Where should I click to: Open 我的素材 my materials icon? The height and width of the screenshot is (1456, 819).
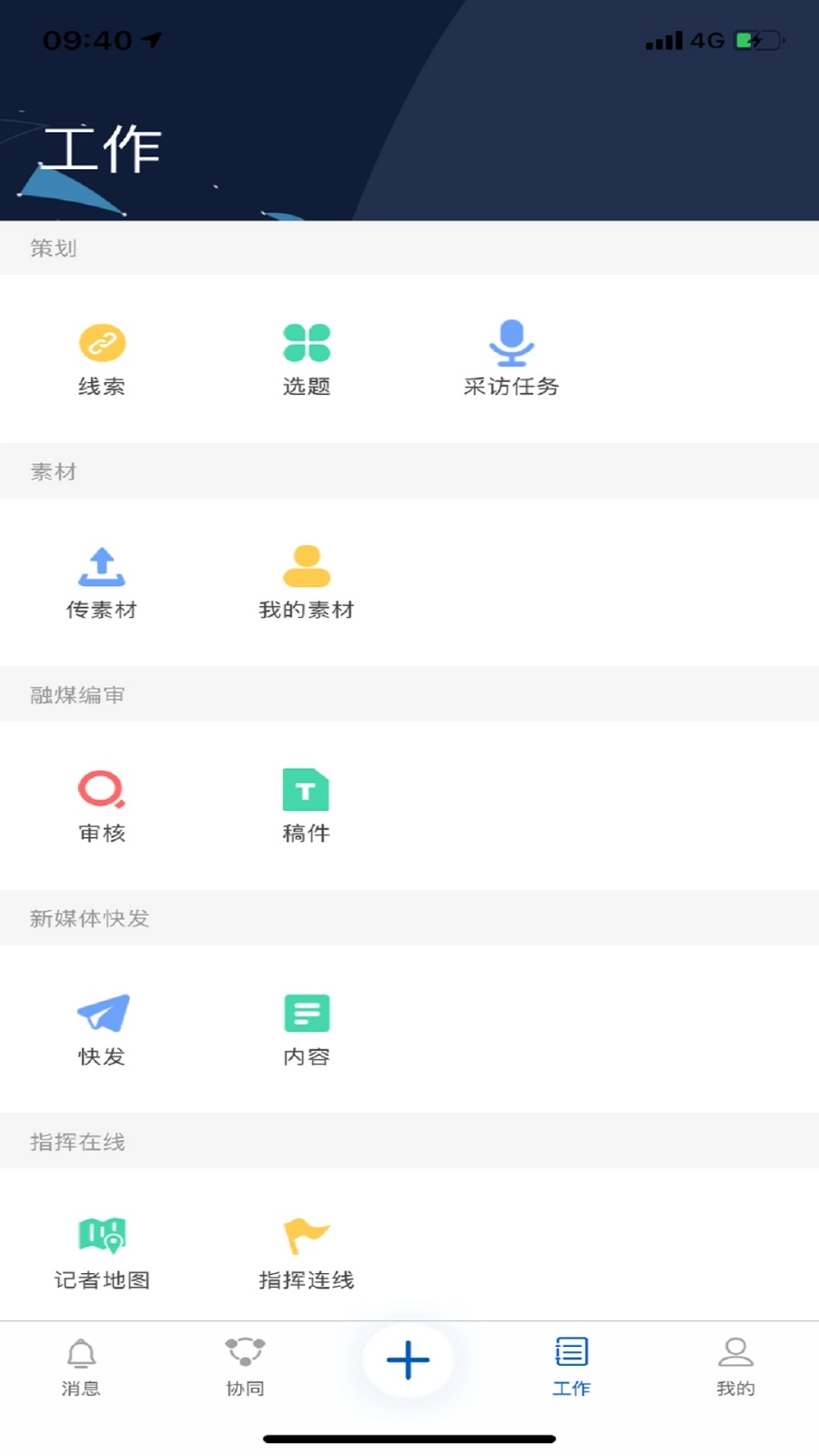tap(307, 566)
